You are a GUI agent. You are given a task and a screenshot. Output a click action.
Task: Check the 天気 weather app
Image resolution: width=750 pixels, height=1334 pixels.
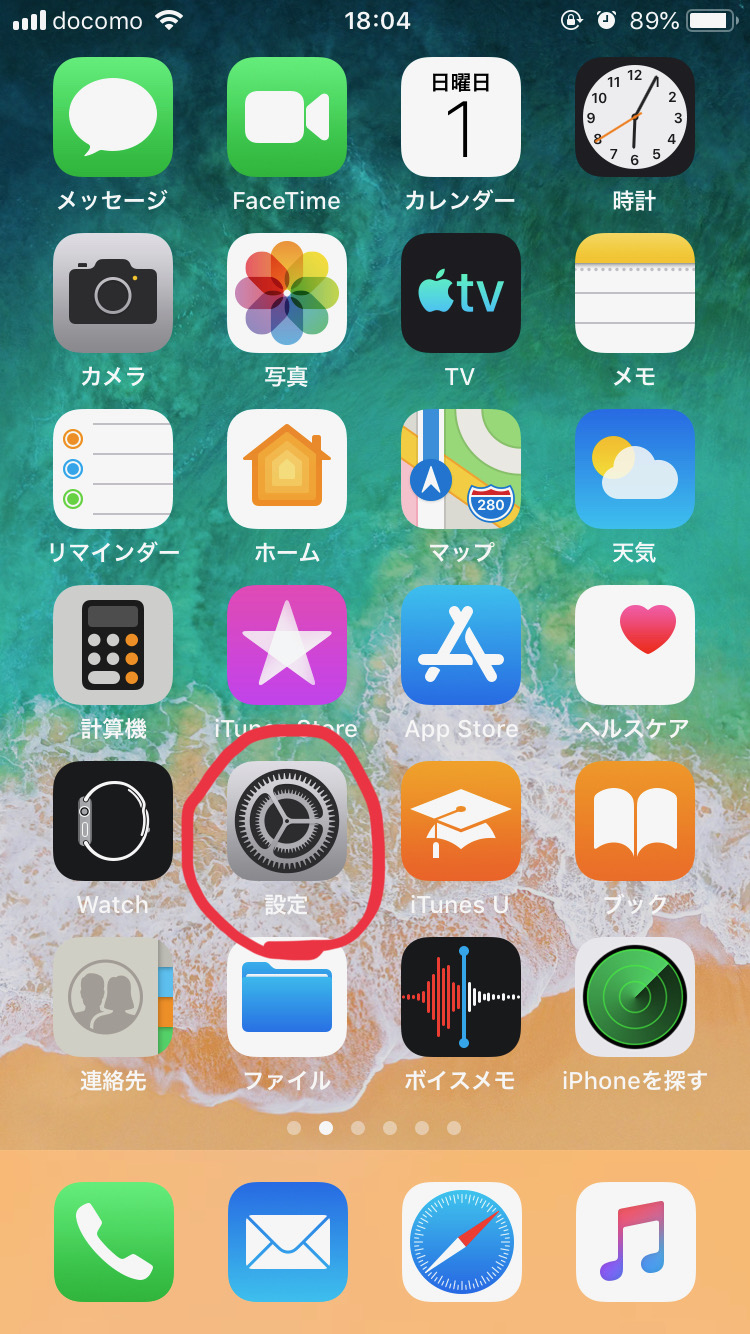click(x=635, y=469)
